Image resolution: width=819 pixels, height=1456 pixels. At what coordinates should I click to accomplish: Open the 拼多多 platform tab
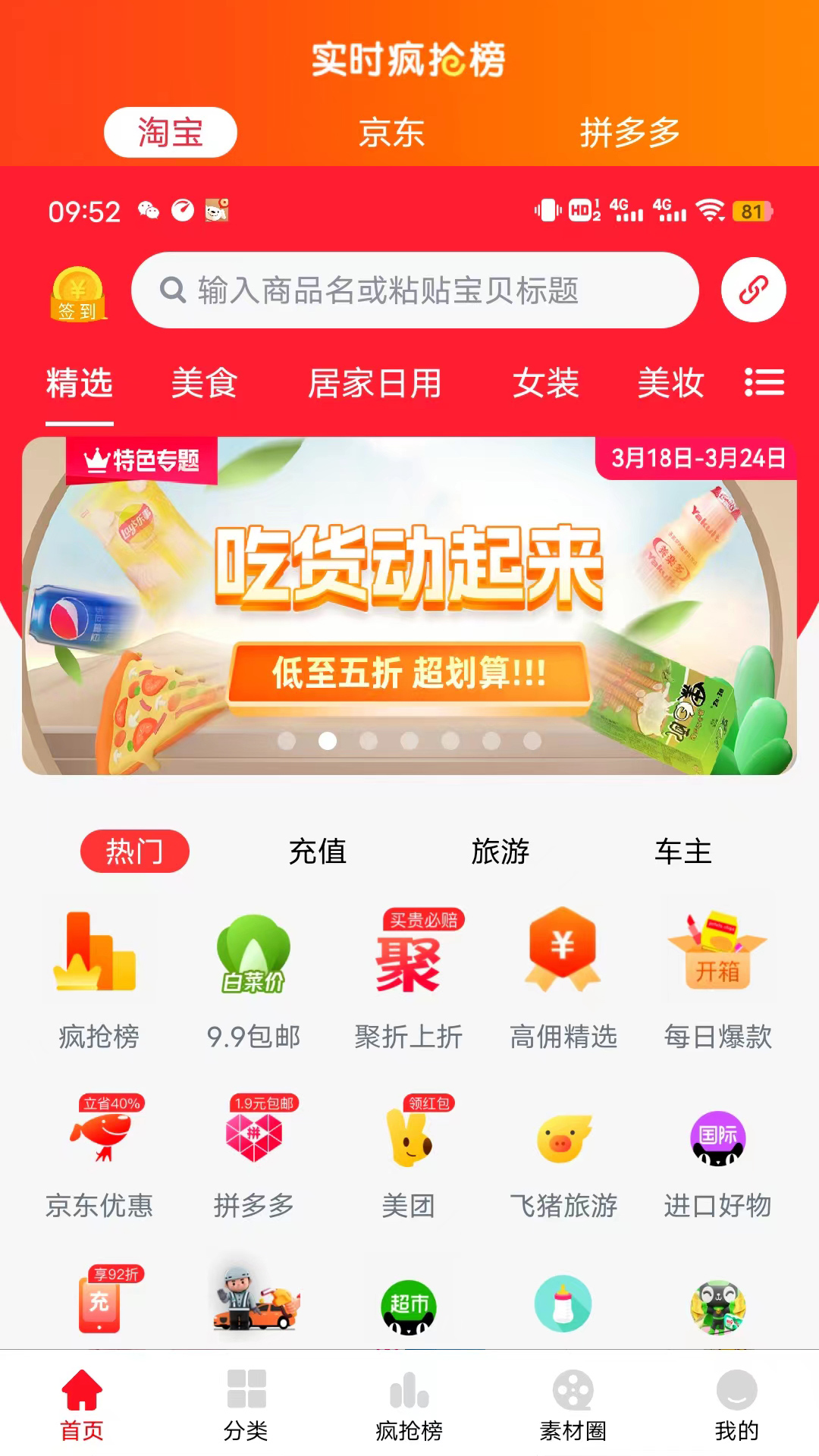coord(630,132)
